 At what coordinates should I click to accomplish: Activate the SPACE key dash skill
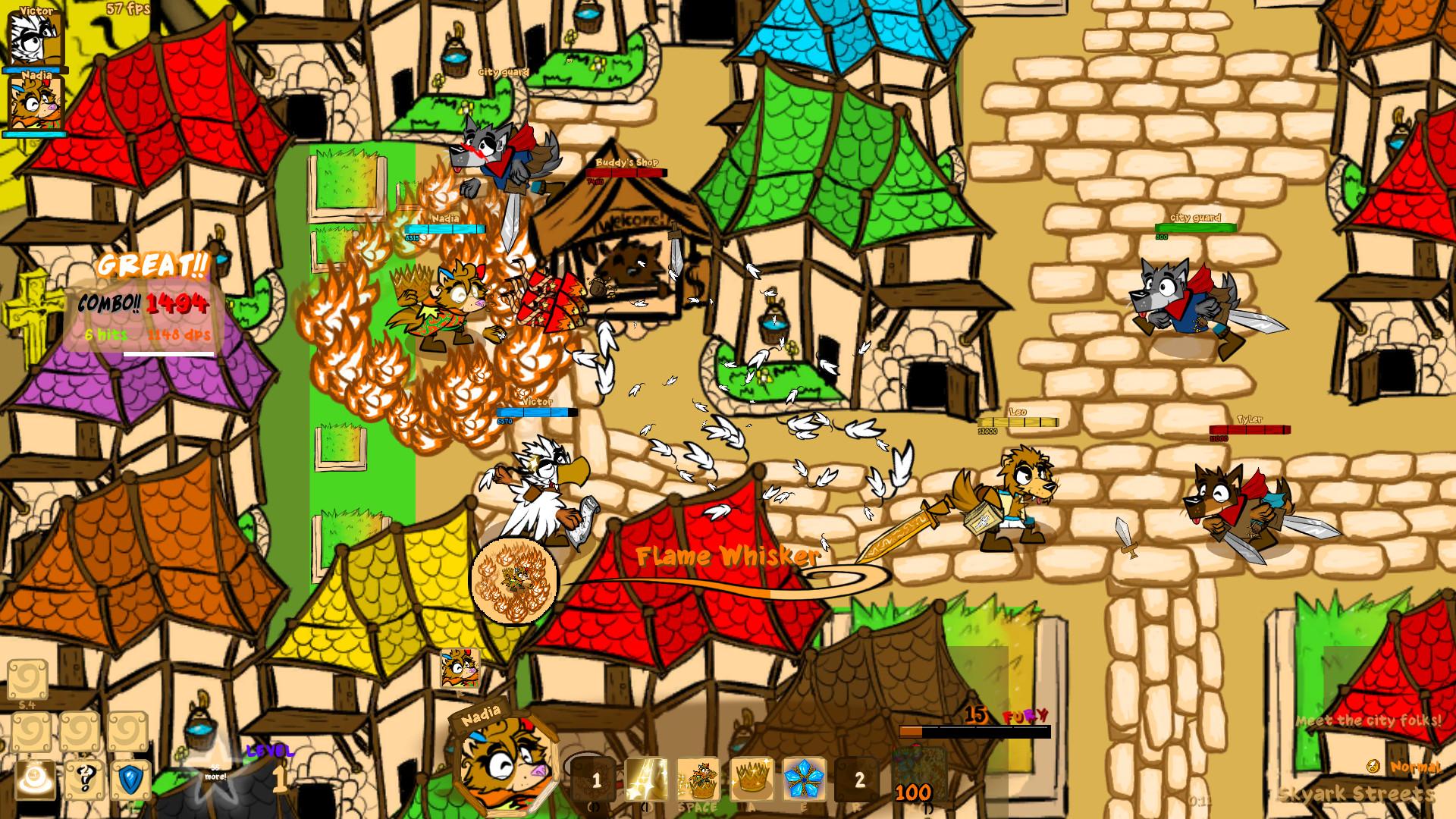(698, 780)
